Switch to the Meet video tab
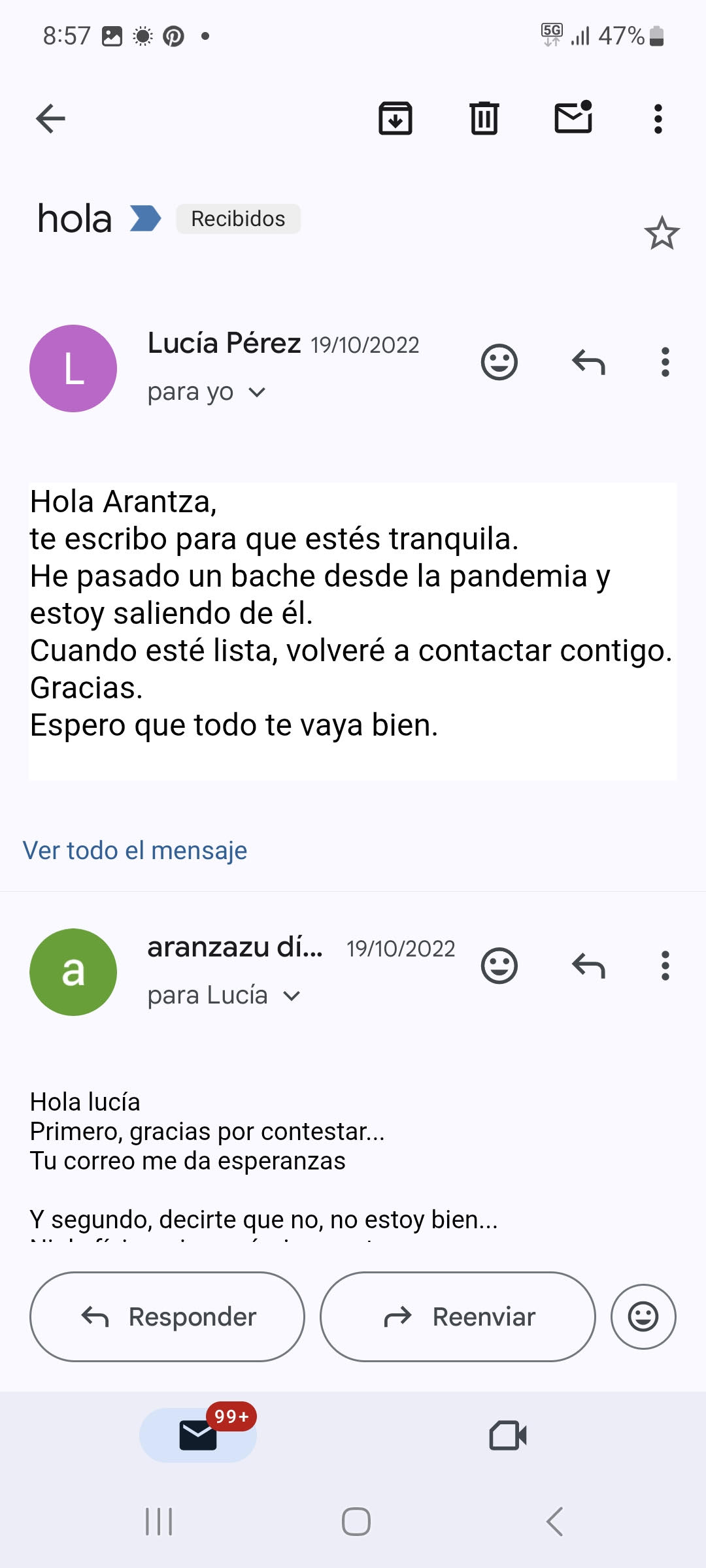The image size is (706, 1568). [x=508, y=1435]
